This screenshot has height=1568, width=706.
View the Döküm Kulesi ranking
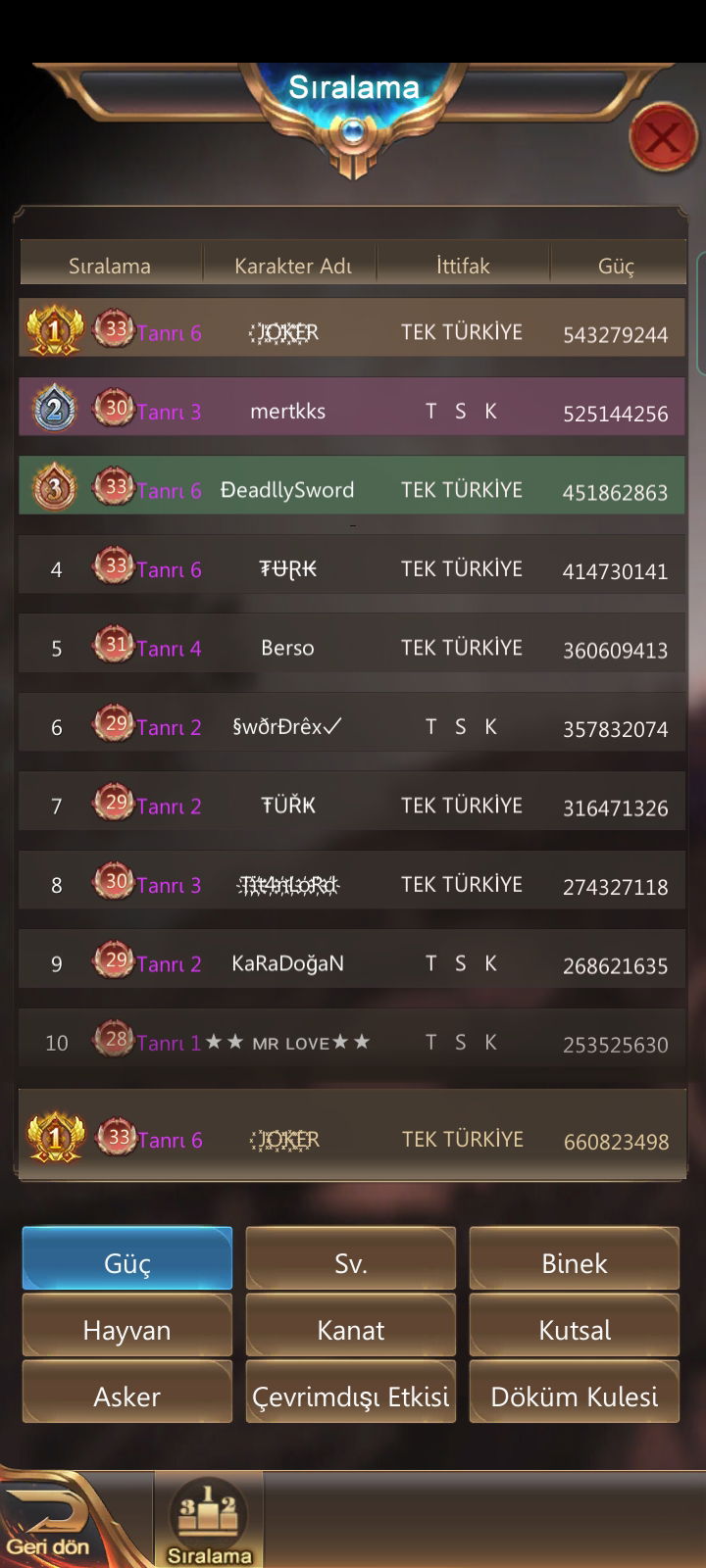[574, 1392]
